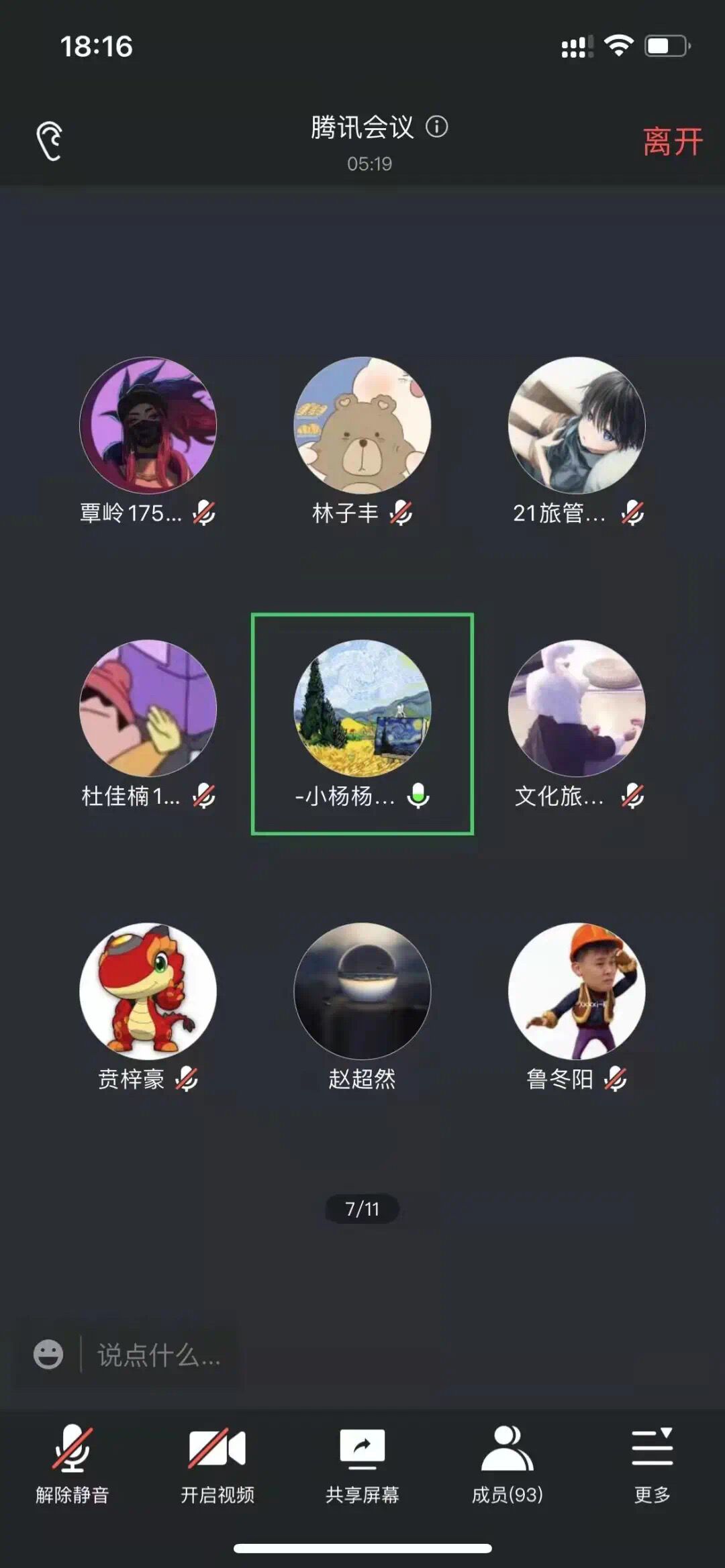Select participant tile 杜佳楠

pyautogui.click(x=148, y=709)
